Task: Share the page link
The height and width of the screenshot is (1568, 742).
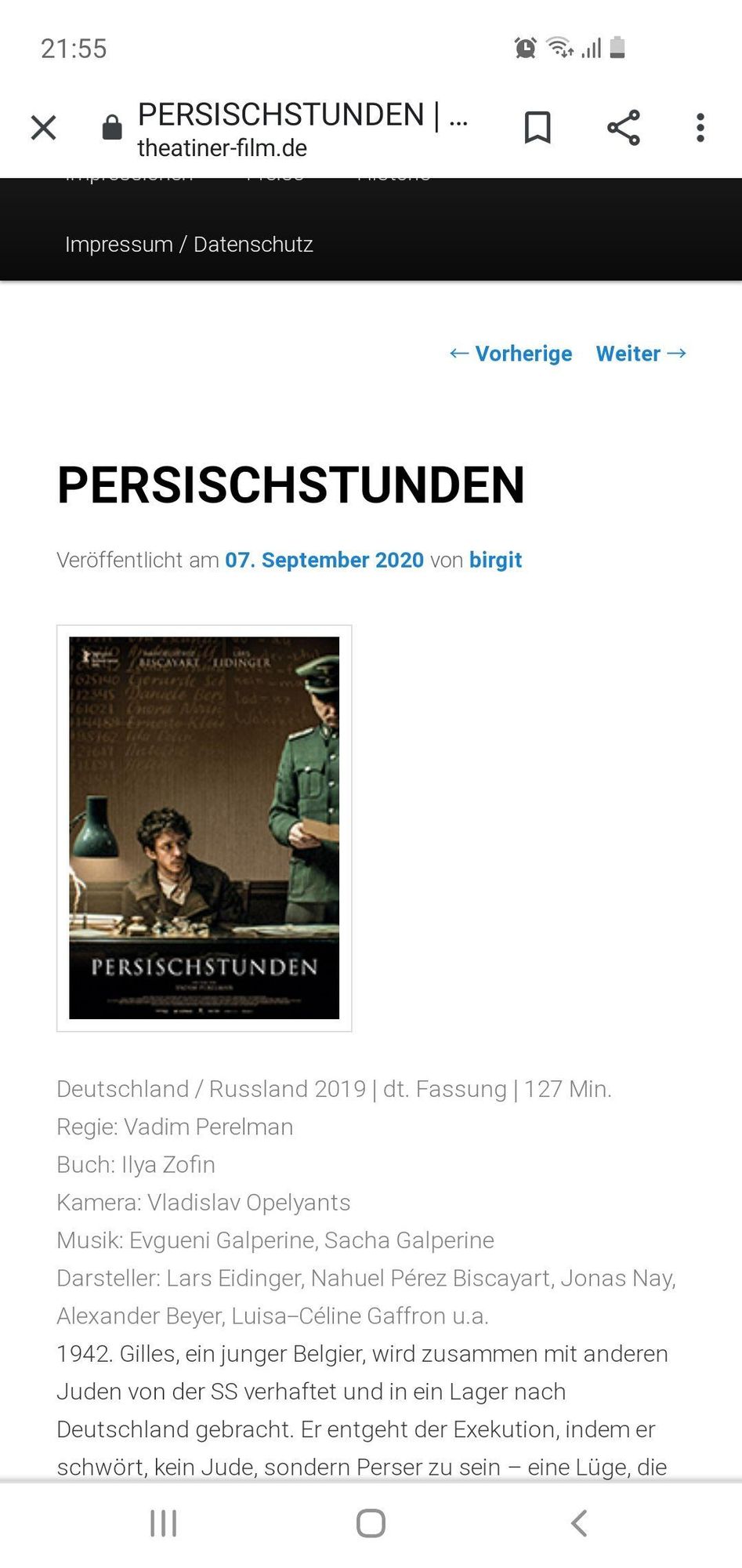Action: point(624,127)
